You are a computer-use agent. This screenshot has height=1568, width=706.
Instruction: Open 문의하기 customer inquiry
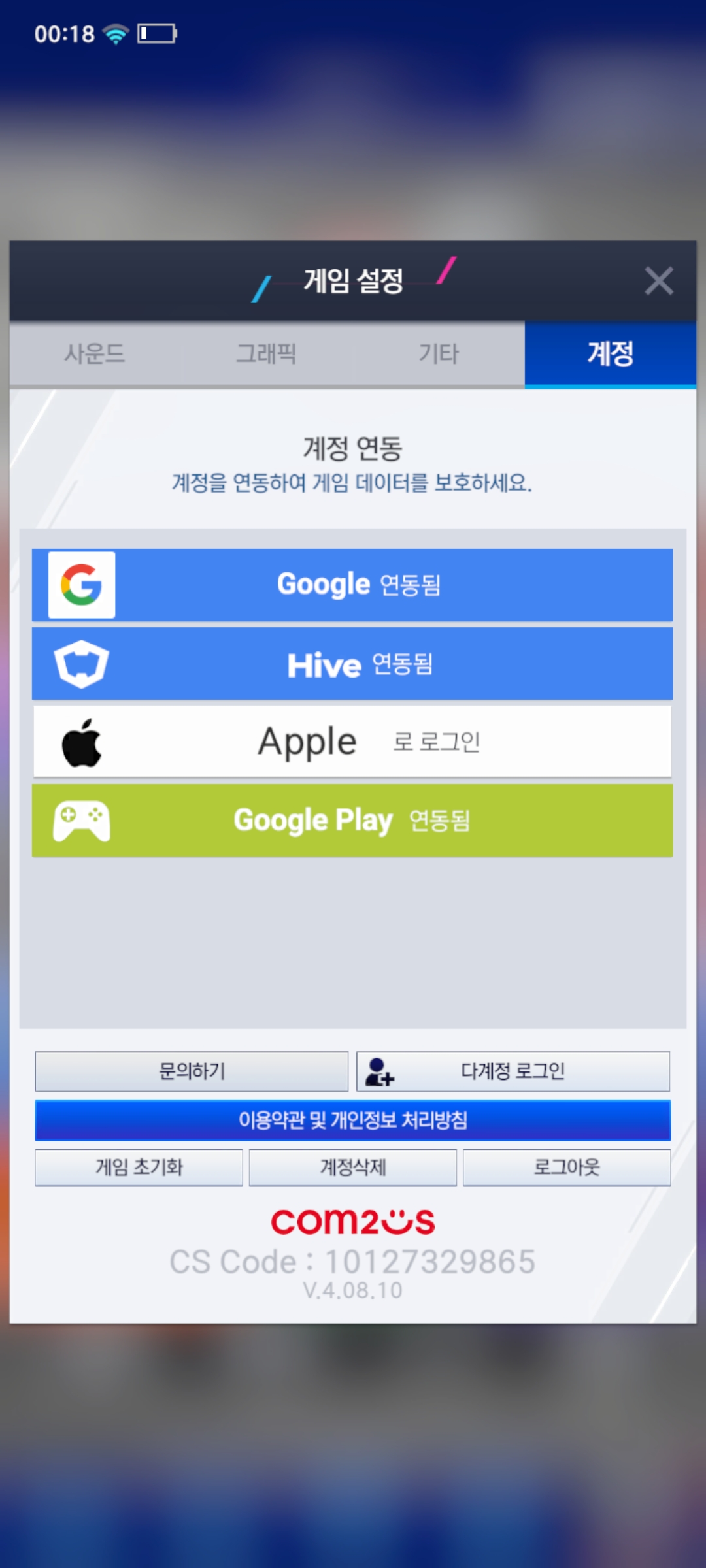point(192,1071)
